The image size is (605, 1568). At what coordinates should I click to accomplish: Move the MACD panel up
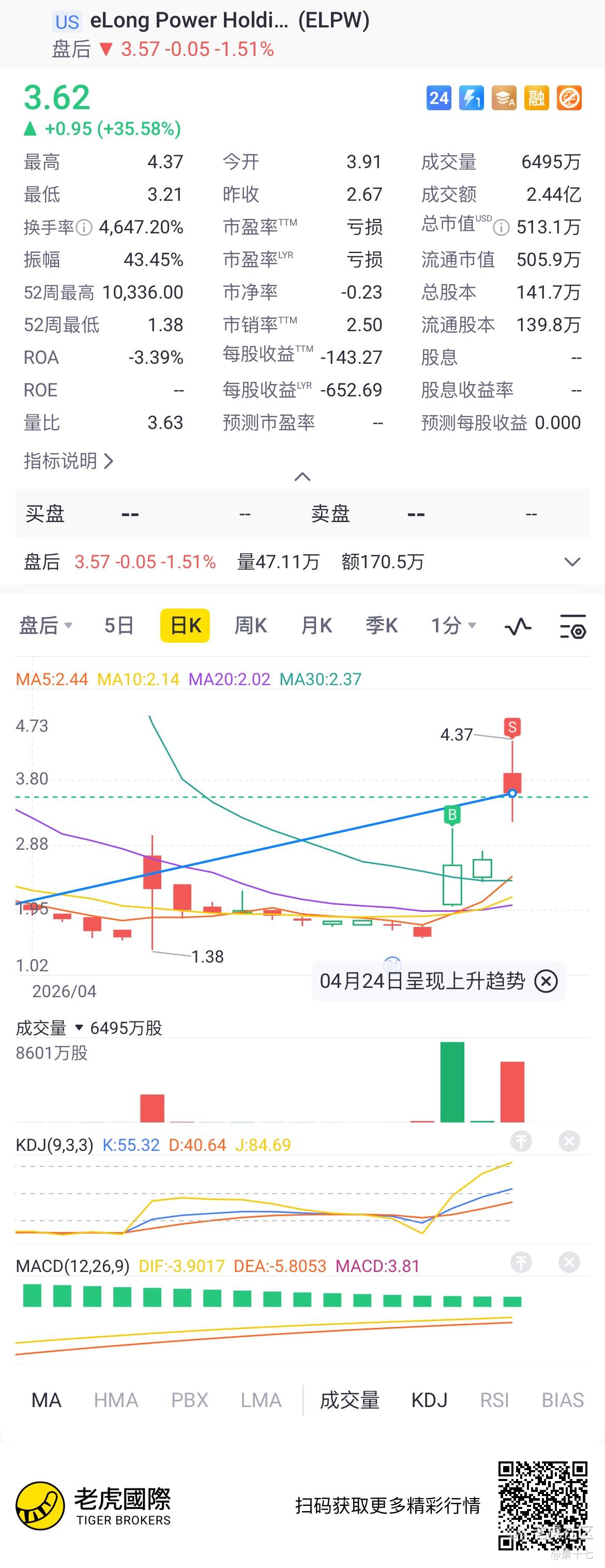[521, 1263]
